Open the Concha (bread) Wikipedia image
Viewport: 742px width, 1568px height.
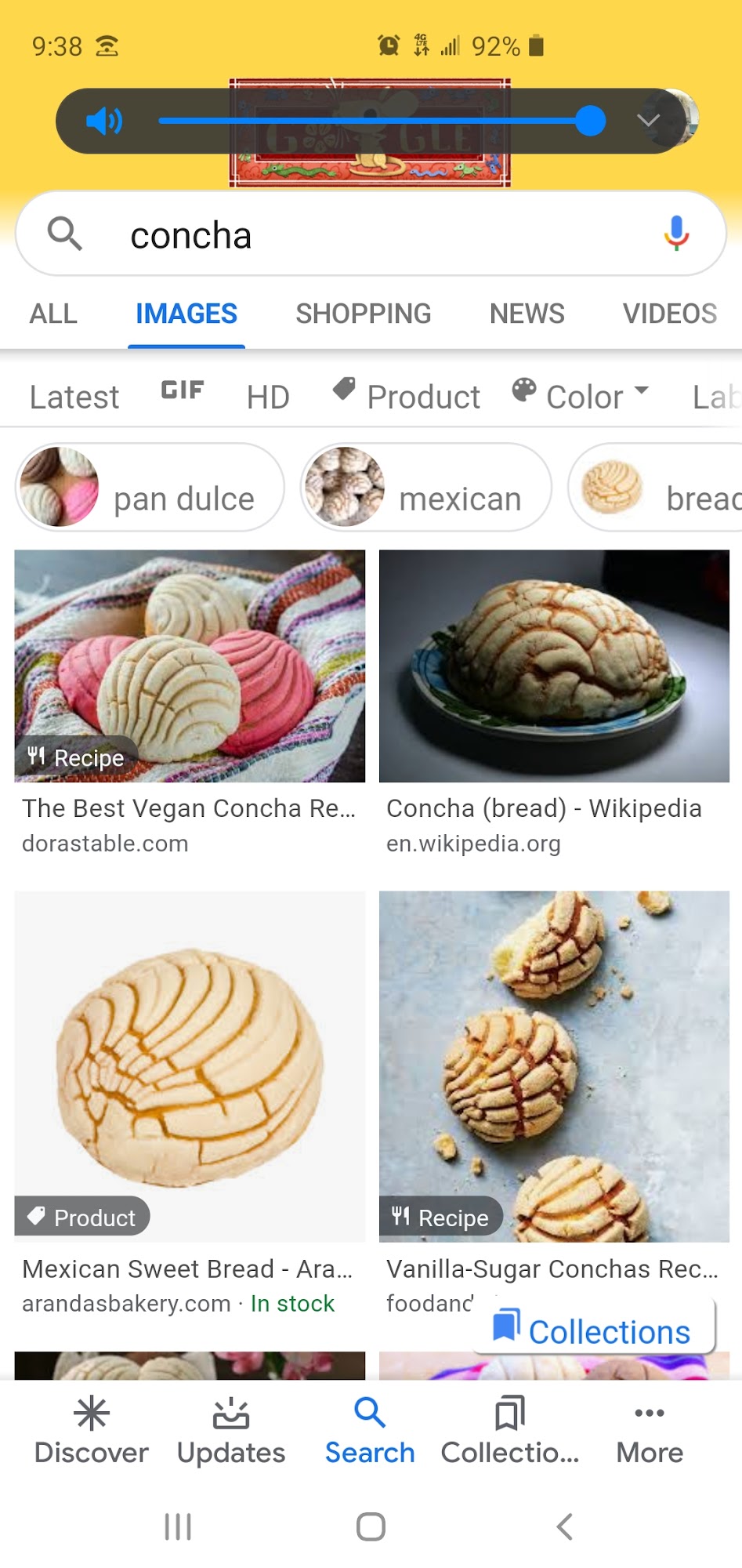[554, 666]
